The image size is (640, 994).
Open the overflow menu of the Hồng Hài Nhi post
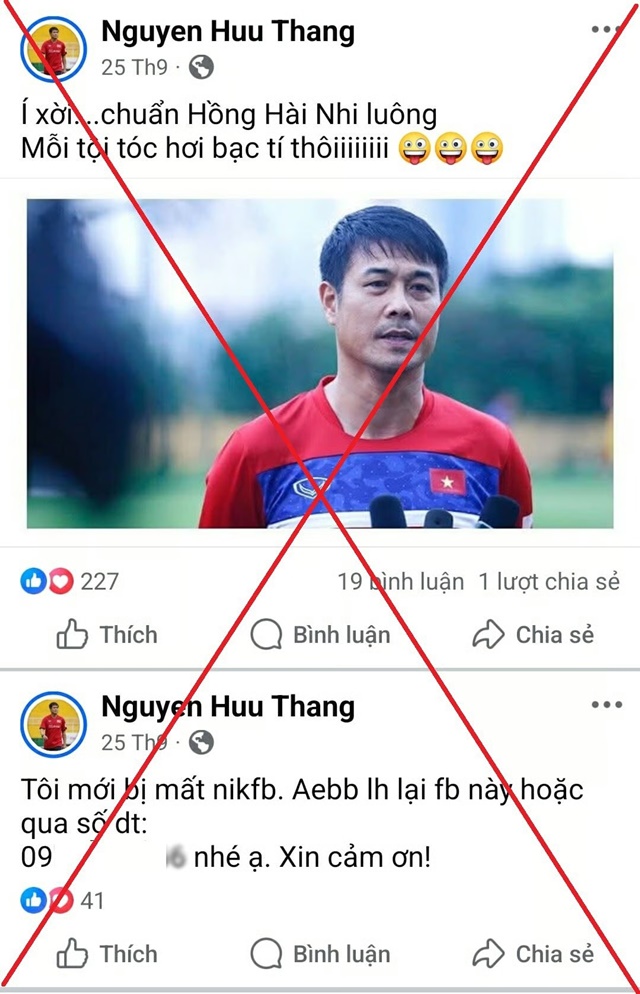[x=606, y=29]
